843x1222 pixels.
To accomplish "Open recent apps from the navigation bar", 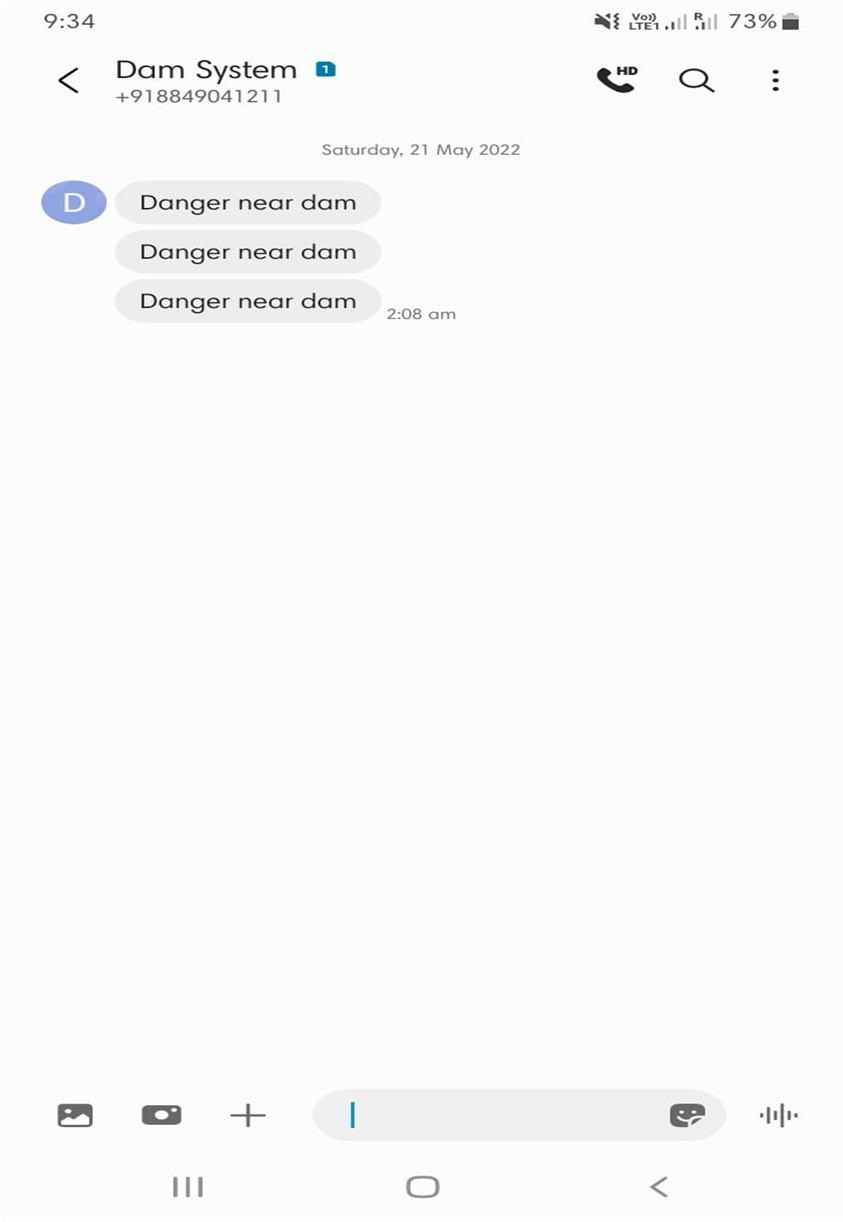I will tap(188, 1187).
